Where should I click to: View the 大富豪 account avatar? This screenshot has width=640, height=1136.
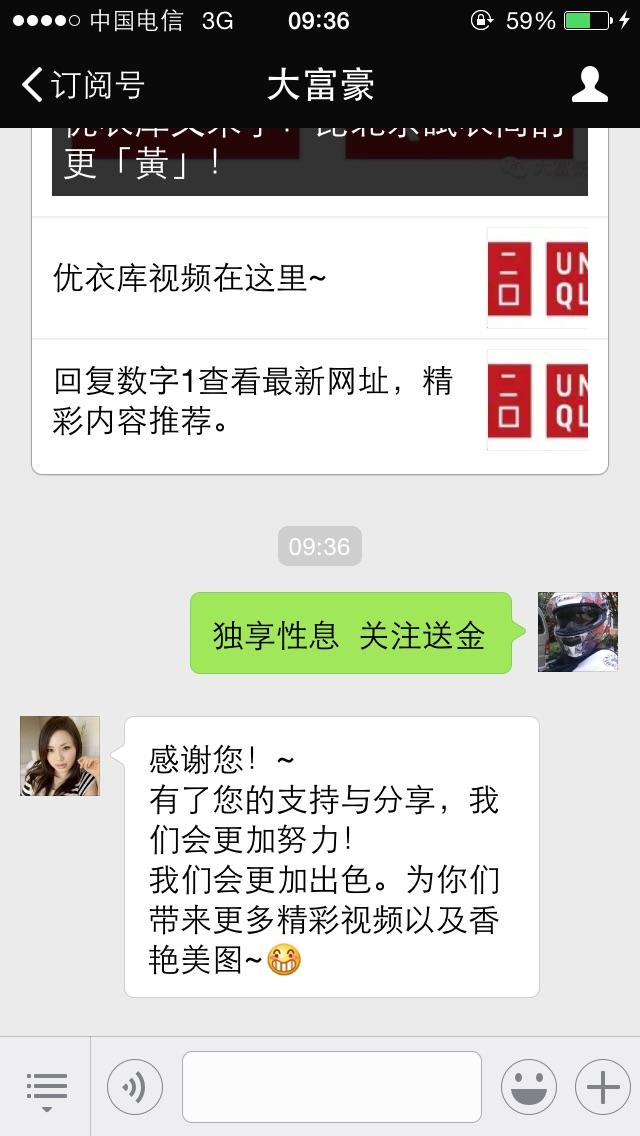[x=60, y=756]
